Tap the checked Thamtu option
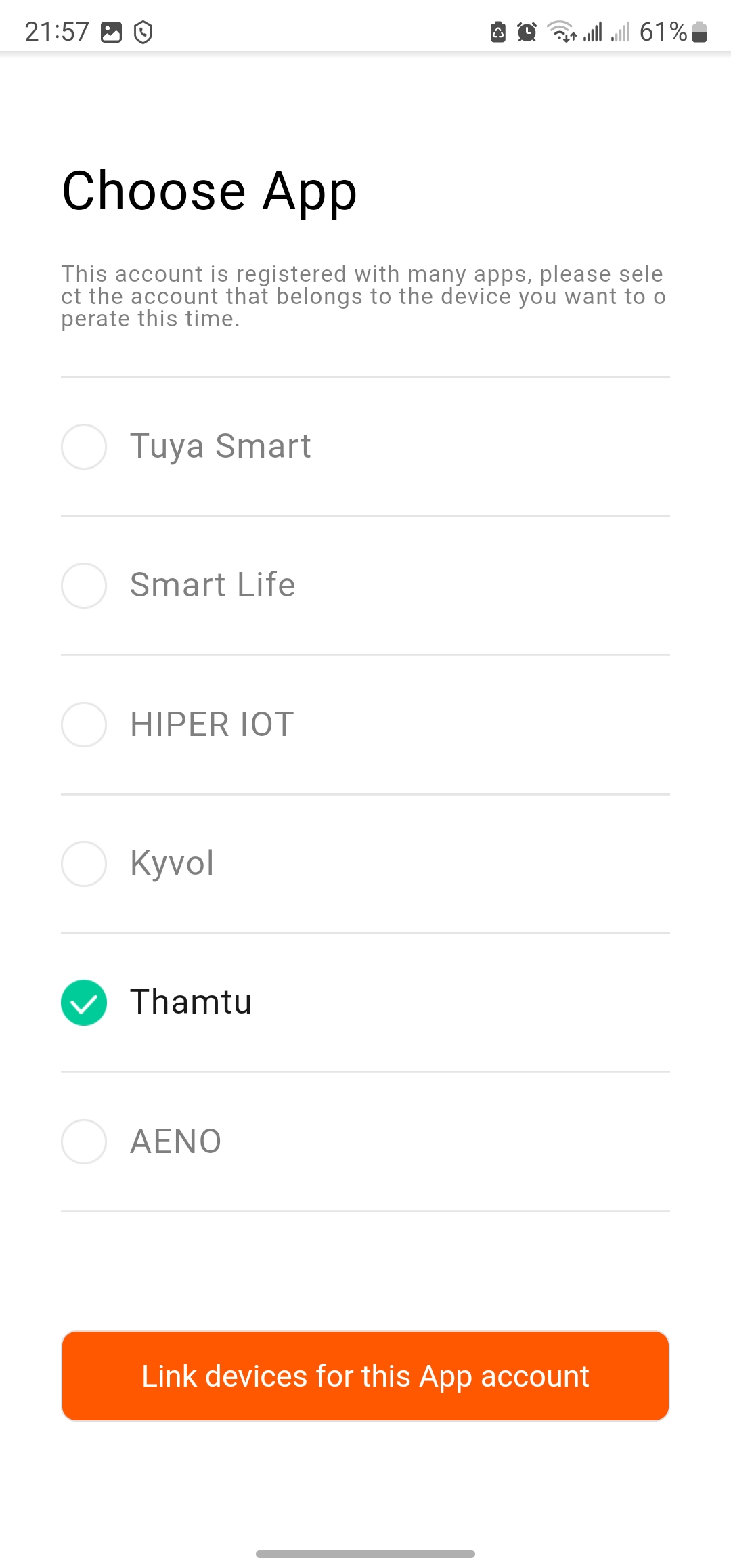The height and width of the screenshot is (1568, 731). point(365,1003)
